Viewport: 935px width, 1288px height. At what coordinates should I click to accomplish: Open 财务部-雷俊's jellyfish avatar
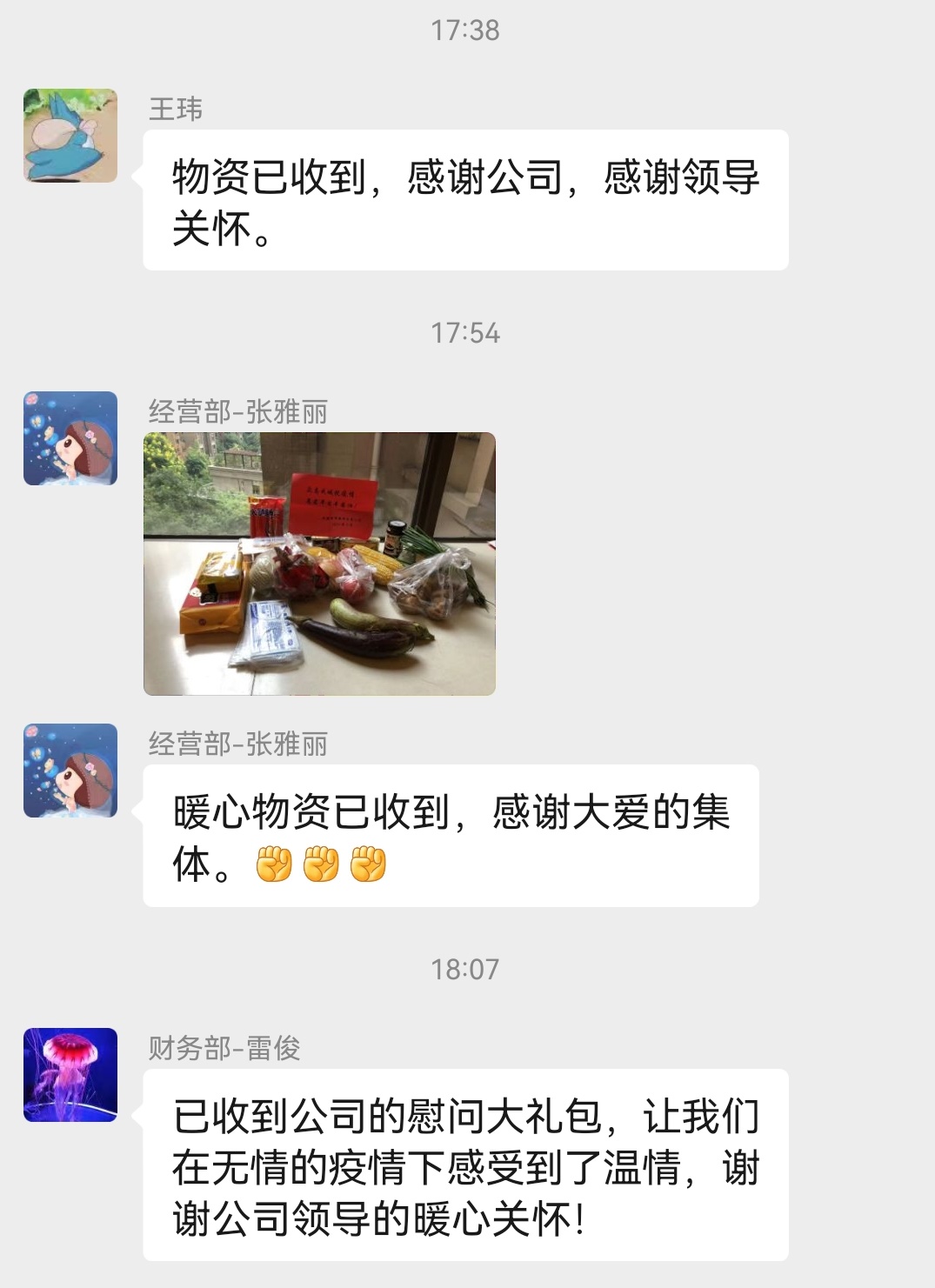coord(70,1075)
